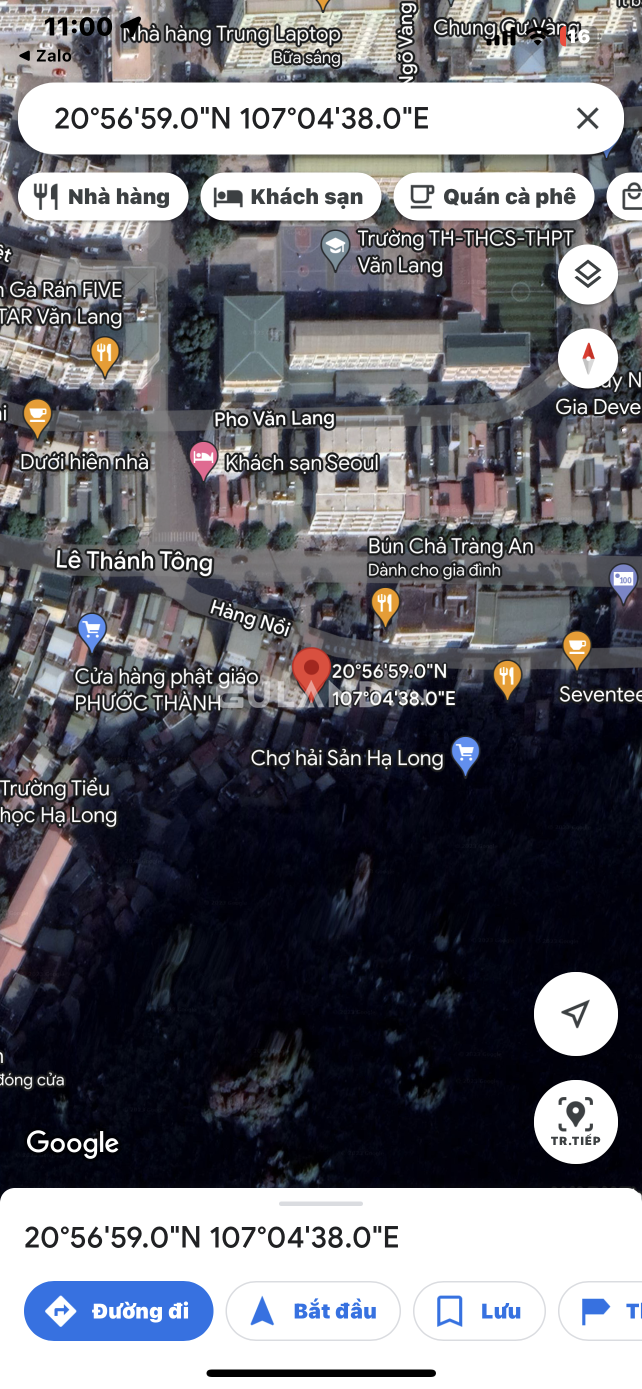The height and width of the screenshot is (1389, 642).
Task: Tap Trường TH-THCS-THPT Văn Lang school pin
Action: 334,246
